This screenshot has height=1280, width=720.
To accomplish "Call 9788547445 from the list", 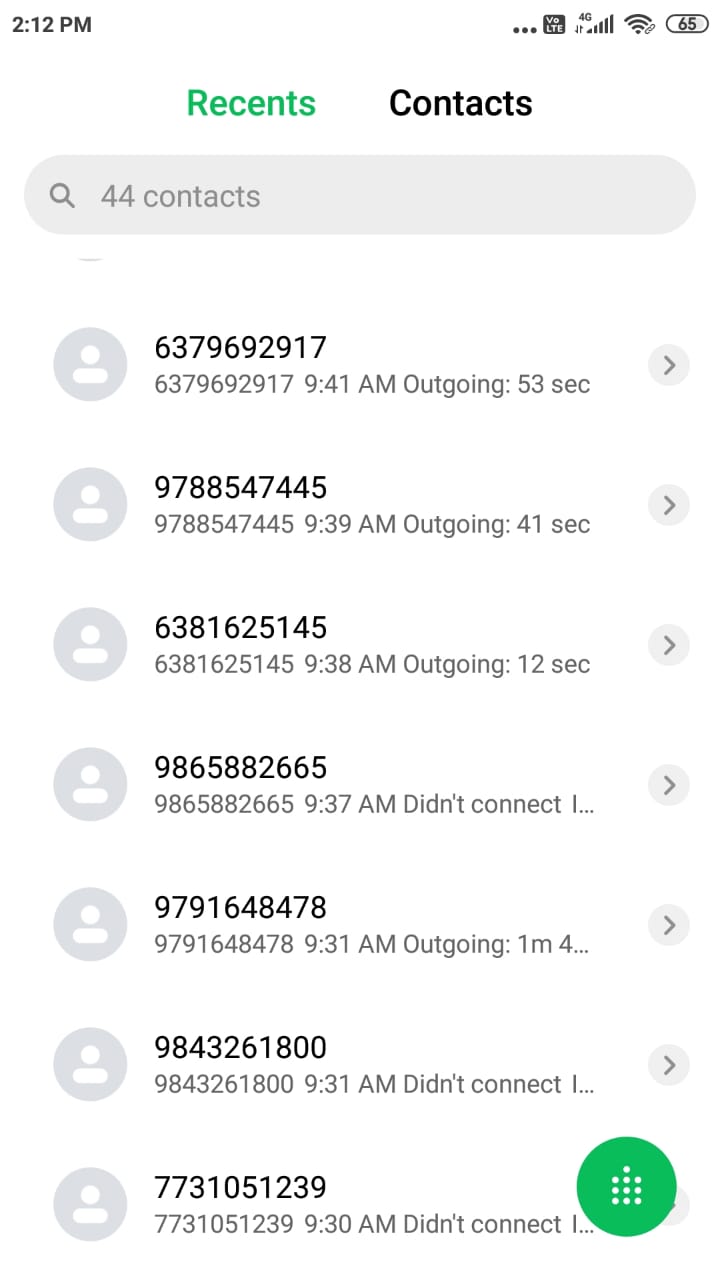I will (x=340, y=505).
